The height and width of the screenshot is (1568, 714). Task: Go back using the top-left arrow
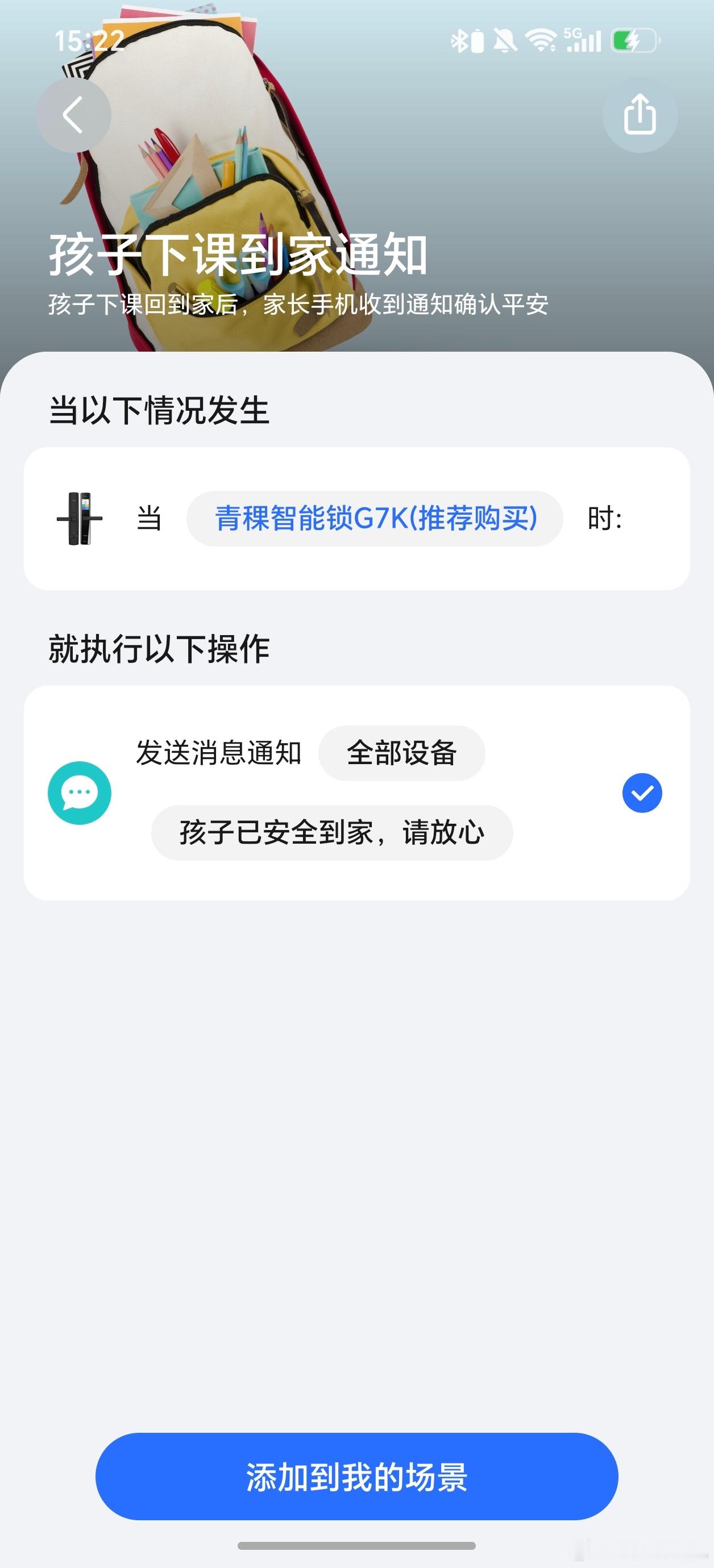pyautogui.click(x=74, y=114)
